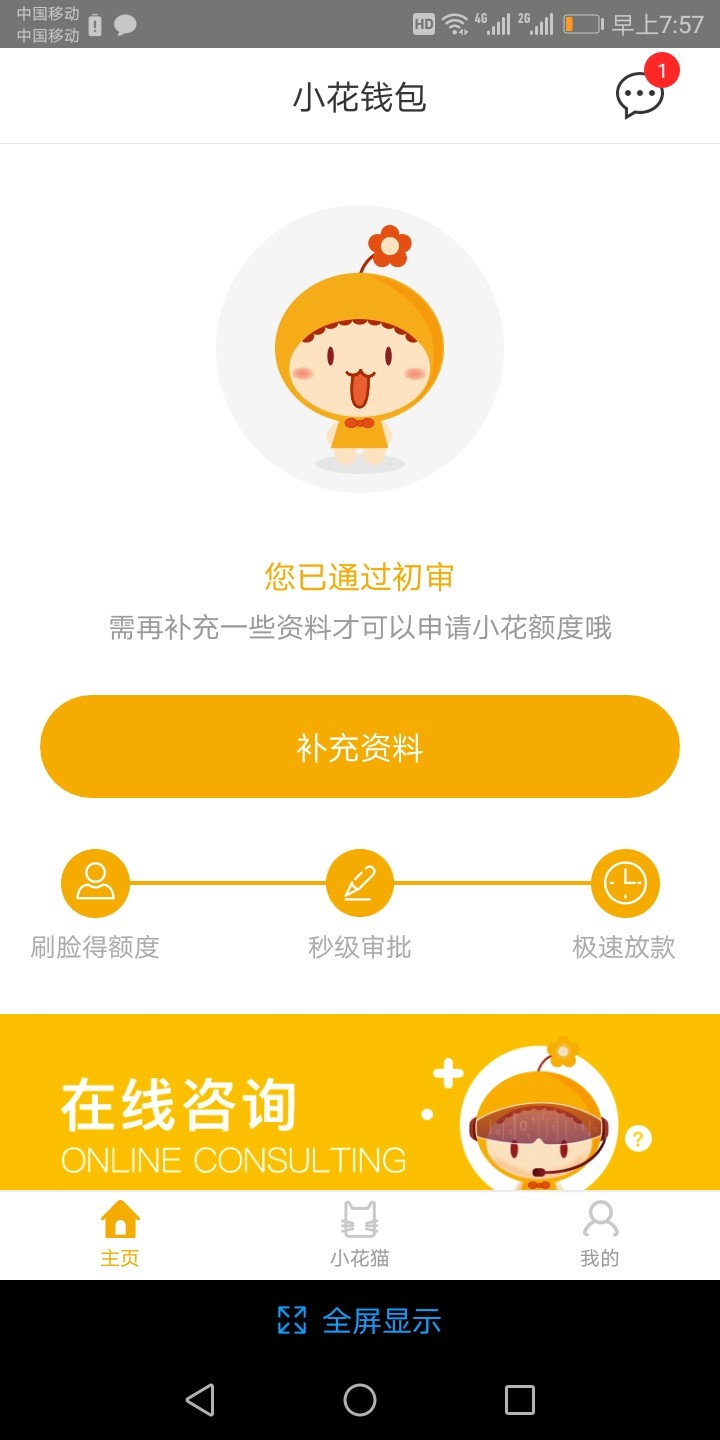Switch to the 小花猫 tab
The width and height of the screenshot is (720, 1440).
(360, 1234)
